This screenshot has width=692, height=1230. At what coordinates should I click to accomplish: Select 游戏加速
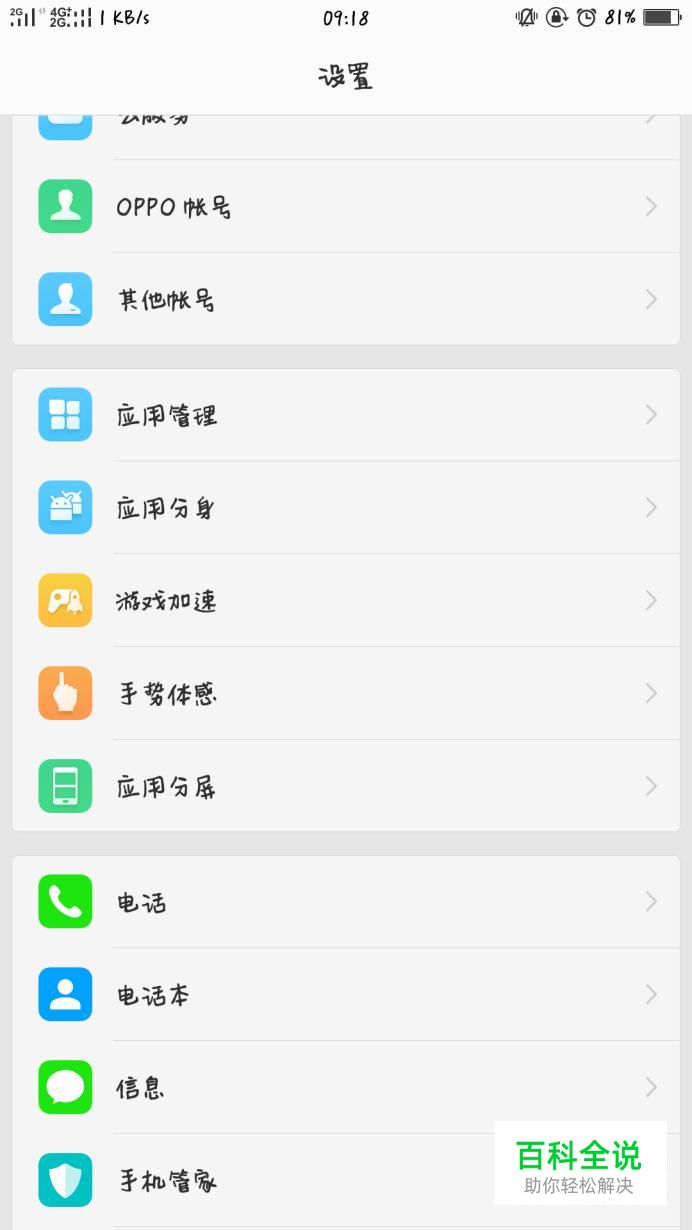pos(345,601)
